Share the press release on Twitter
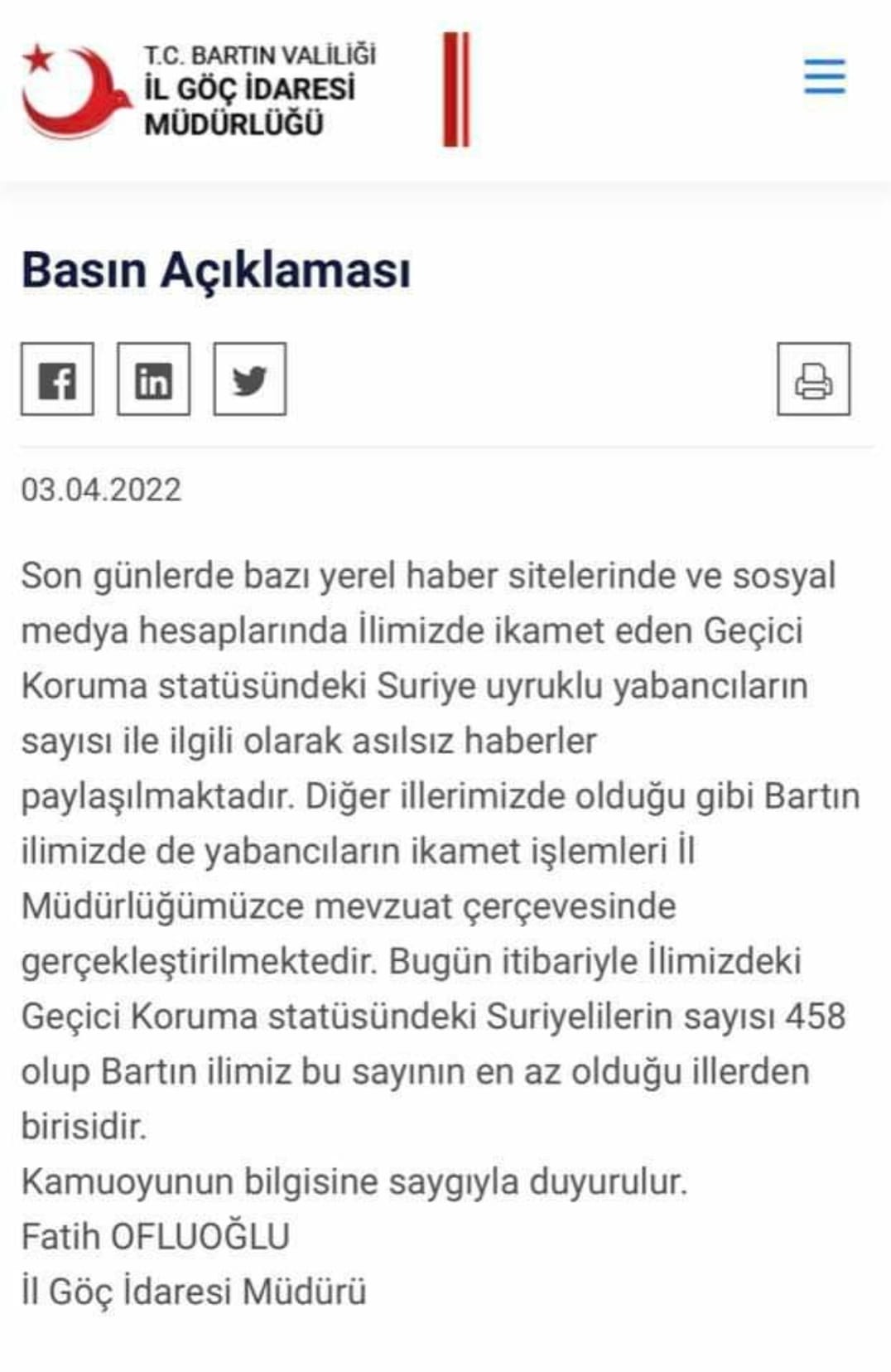 pyautogui.click(x=249, y=379)
